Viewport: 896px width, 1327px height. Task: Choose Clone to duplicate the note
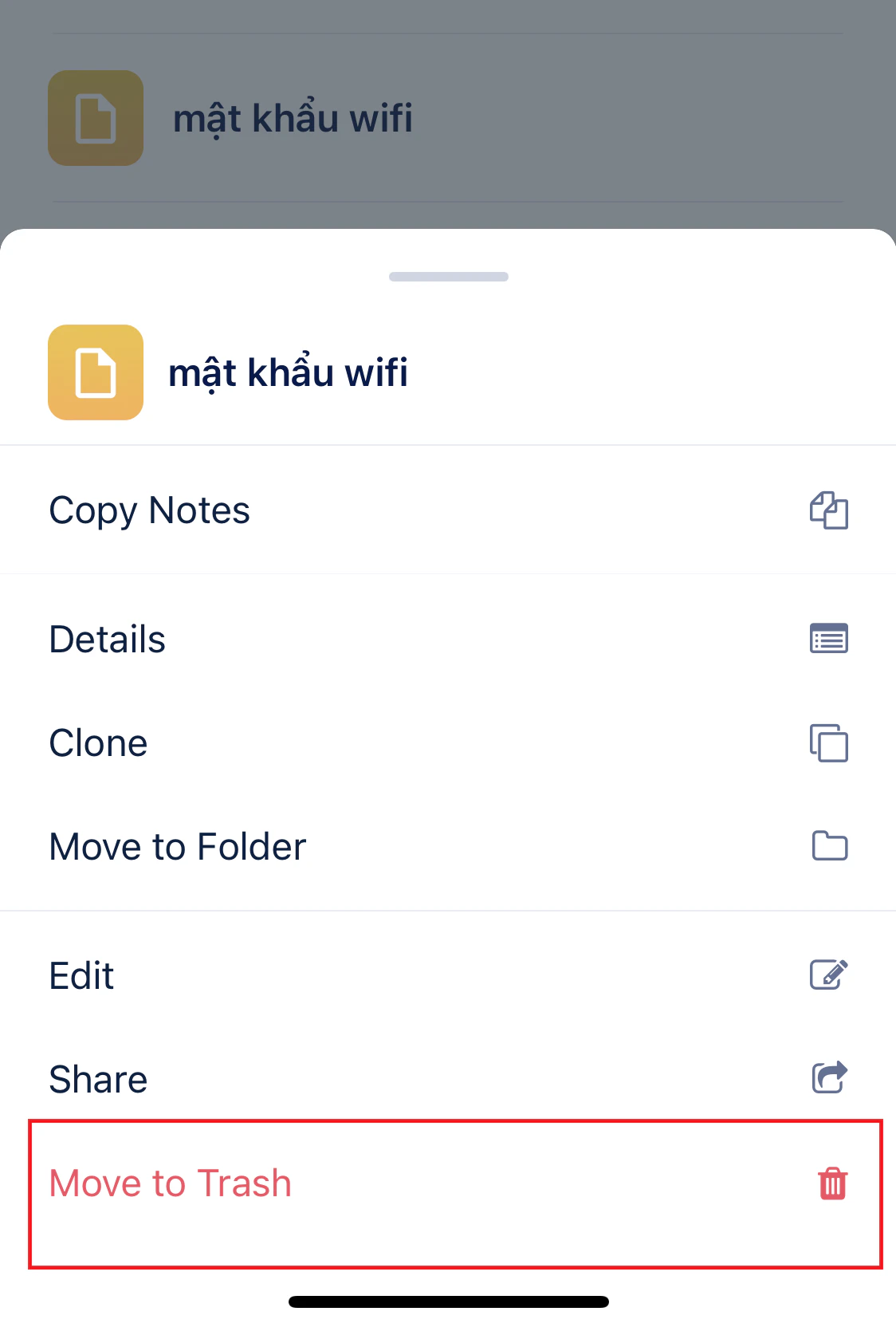tap(98, 742)
